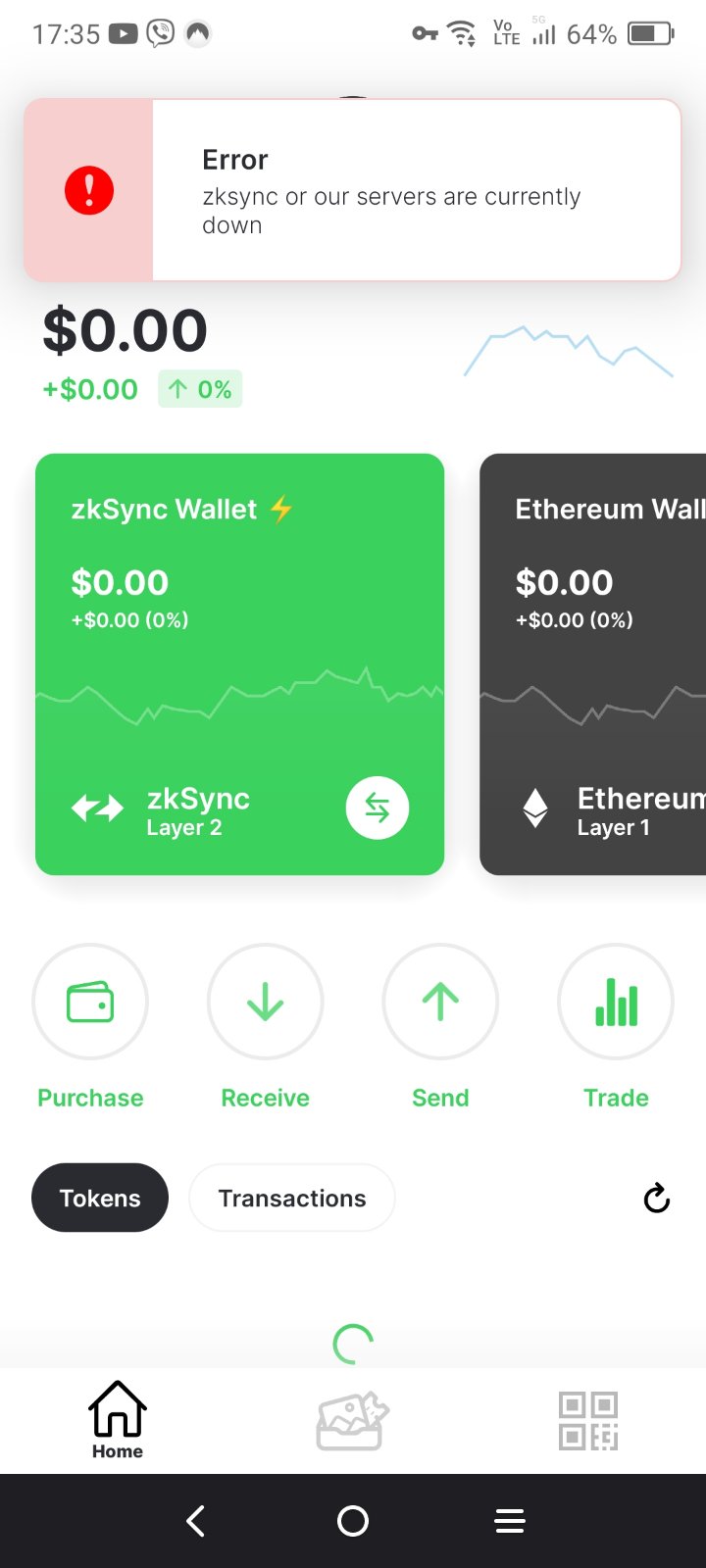
Task: Refresh the token list
Action: (656, 1198)
